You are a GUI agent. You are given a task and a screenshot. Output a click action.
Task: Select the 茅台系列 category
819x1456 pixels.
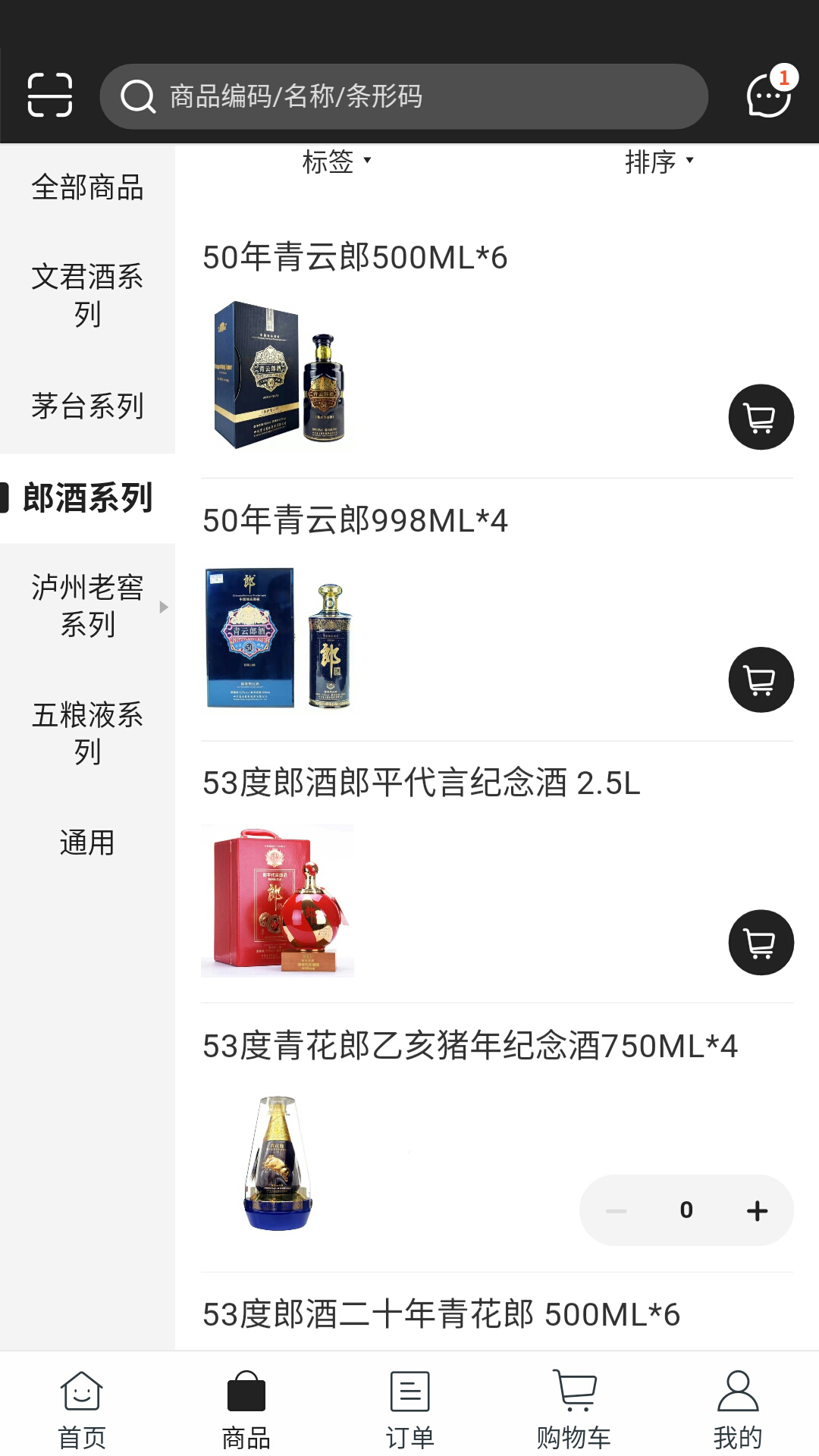coord(87,406)
